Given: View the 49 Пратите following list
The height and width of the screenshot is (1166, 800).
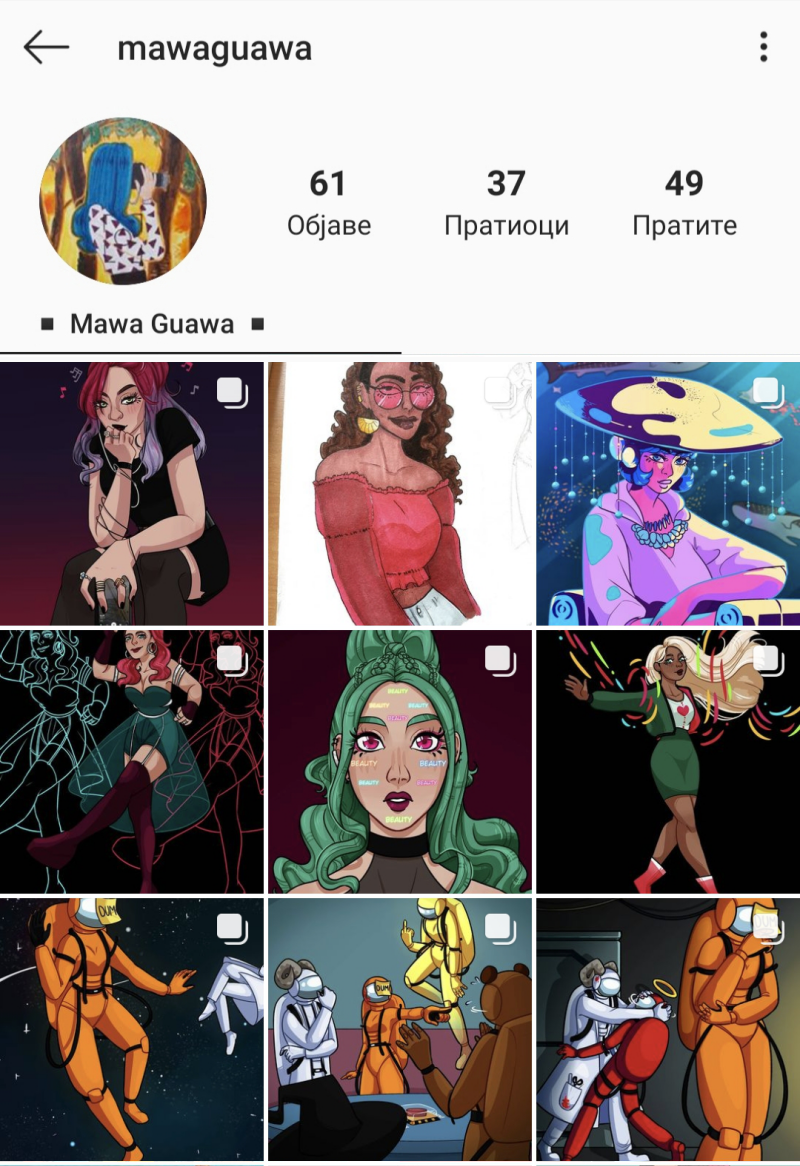Looking at the screenshot, I should click(x=684, y=203).
